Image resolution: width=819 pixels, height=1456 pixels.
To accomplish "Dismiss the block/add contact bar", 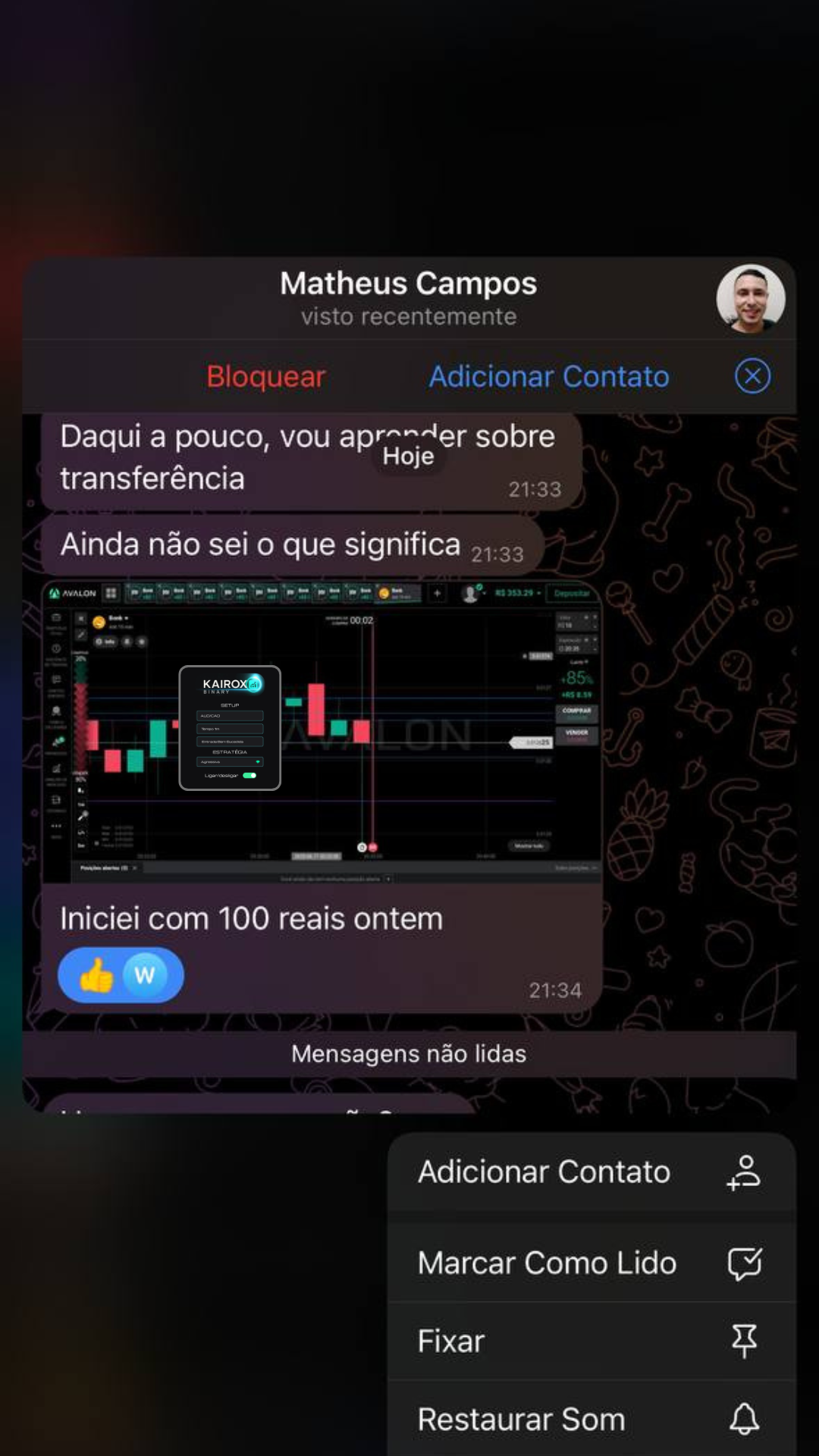I will [x=752, y=376].
